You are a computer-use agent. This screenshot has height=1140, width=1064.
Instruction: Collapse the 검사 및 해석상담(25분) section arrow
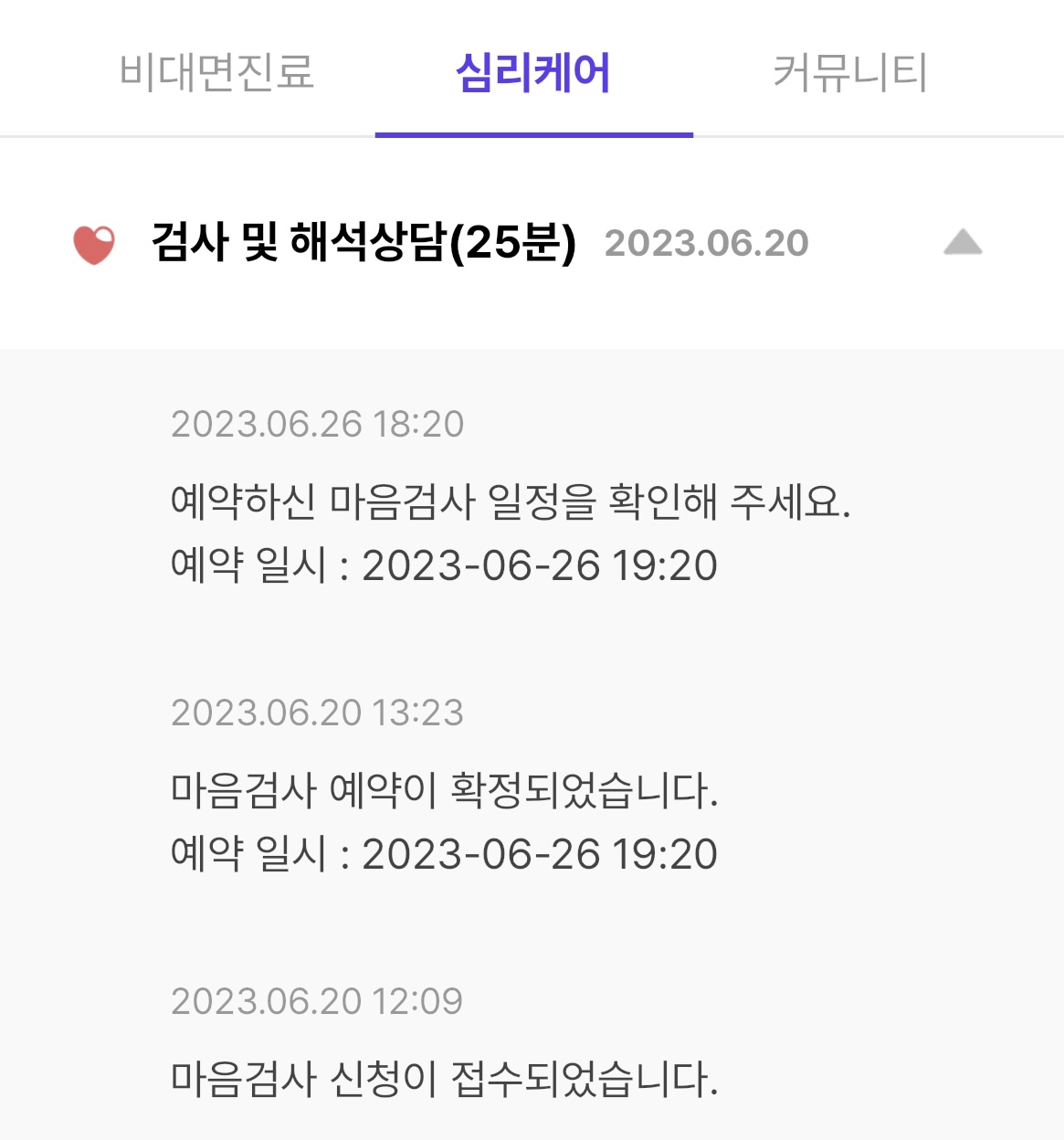[x=963, y=242]
